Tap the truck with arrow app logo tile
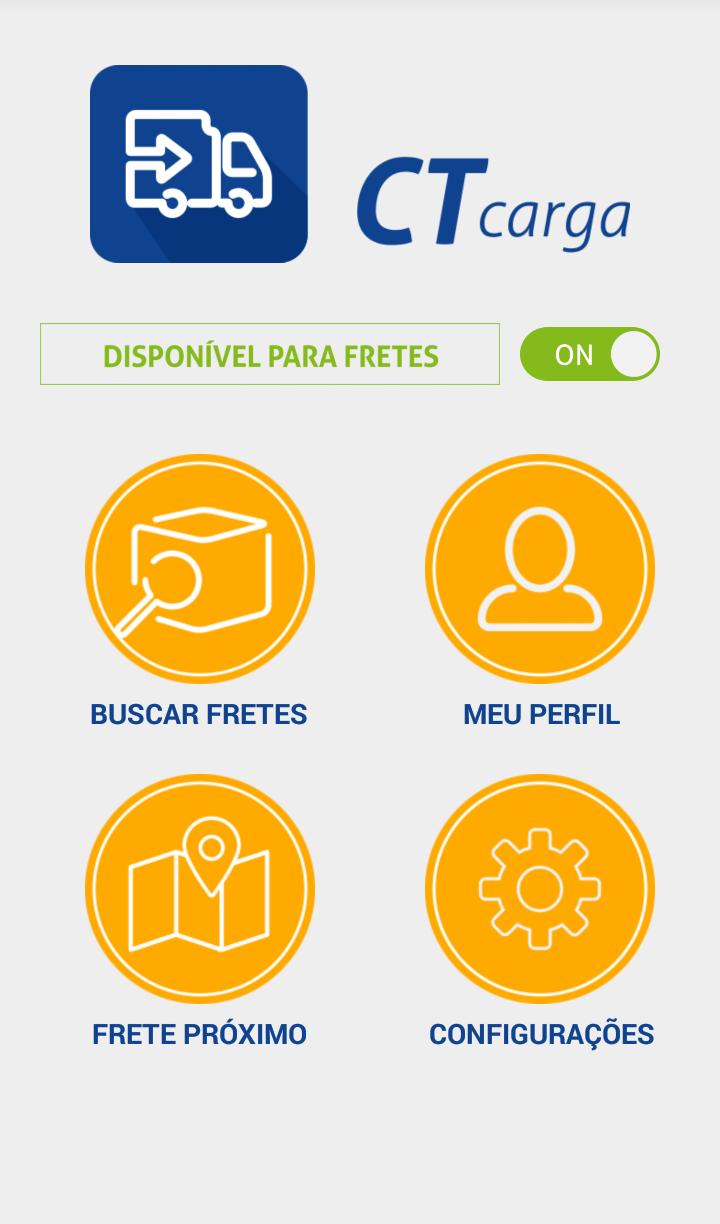 (199, 163)
